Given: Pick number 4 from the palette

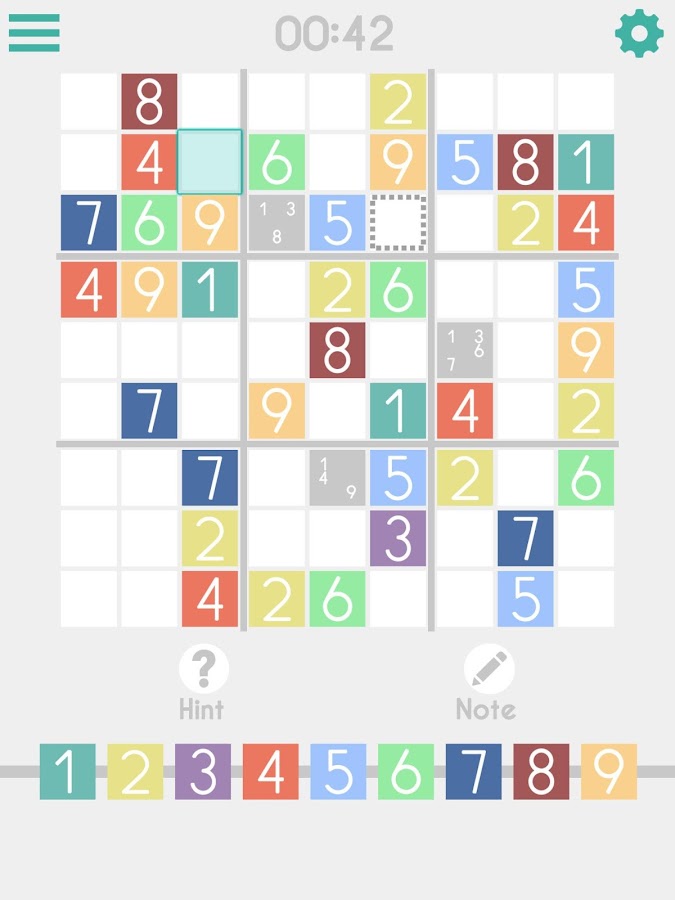Looking at the screenshot, I should [x=270, y=771].
